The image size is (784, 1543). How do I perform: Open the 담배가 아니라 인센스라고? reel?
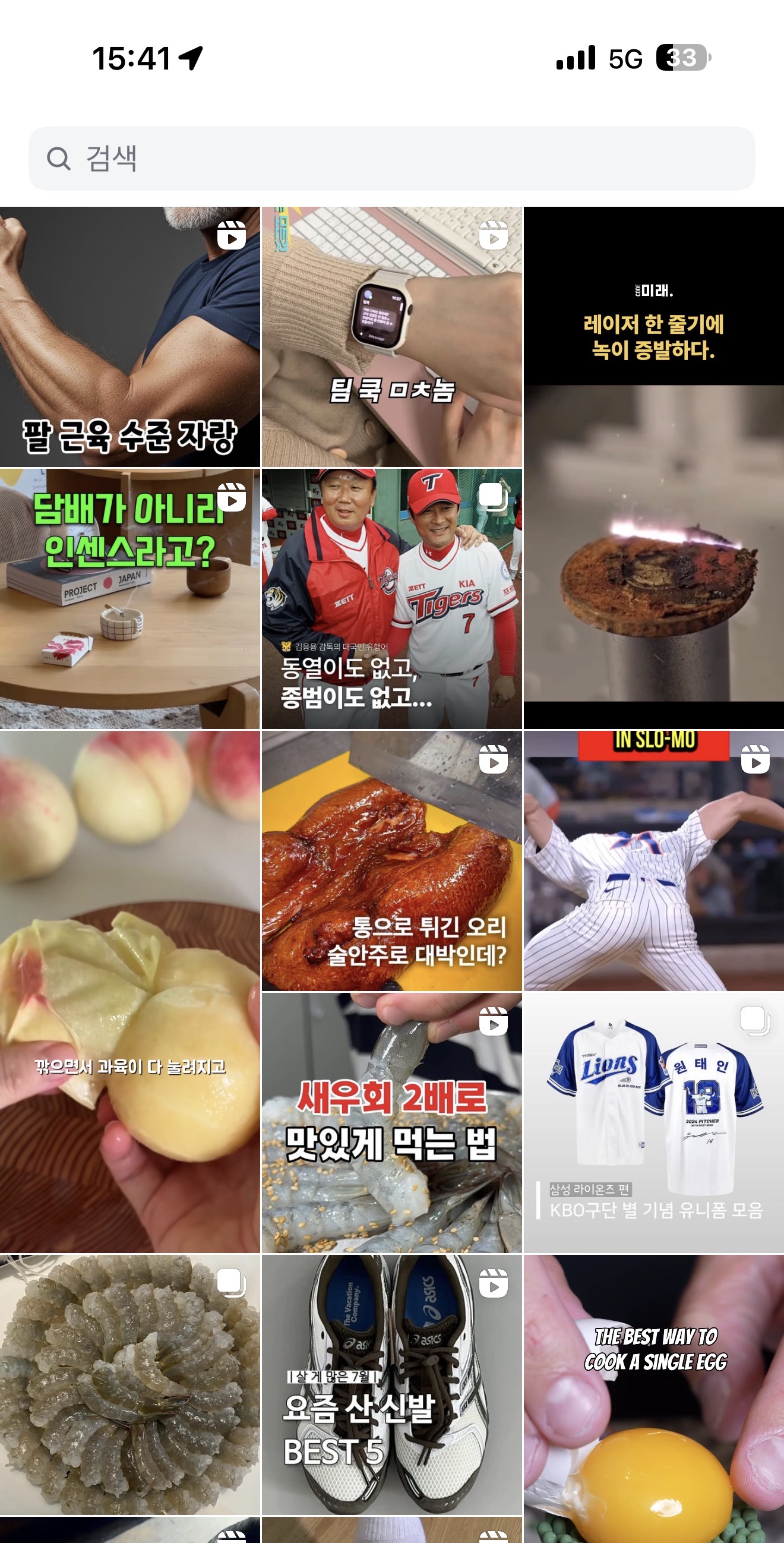[130, 598]
